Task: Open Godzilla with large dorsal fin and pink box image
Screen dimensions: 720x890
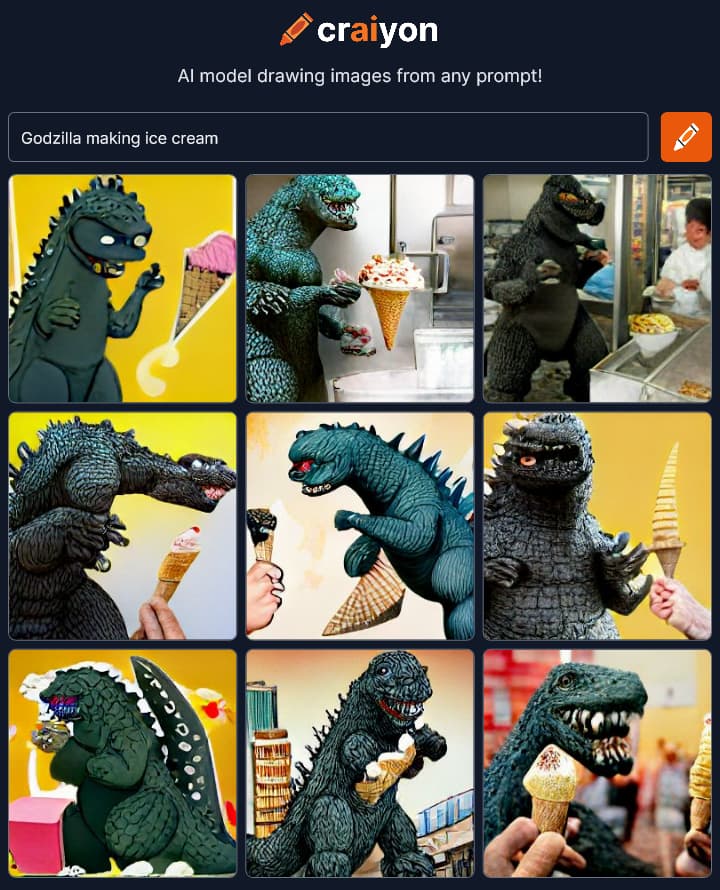Action: (x=122, y=763)
